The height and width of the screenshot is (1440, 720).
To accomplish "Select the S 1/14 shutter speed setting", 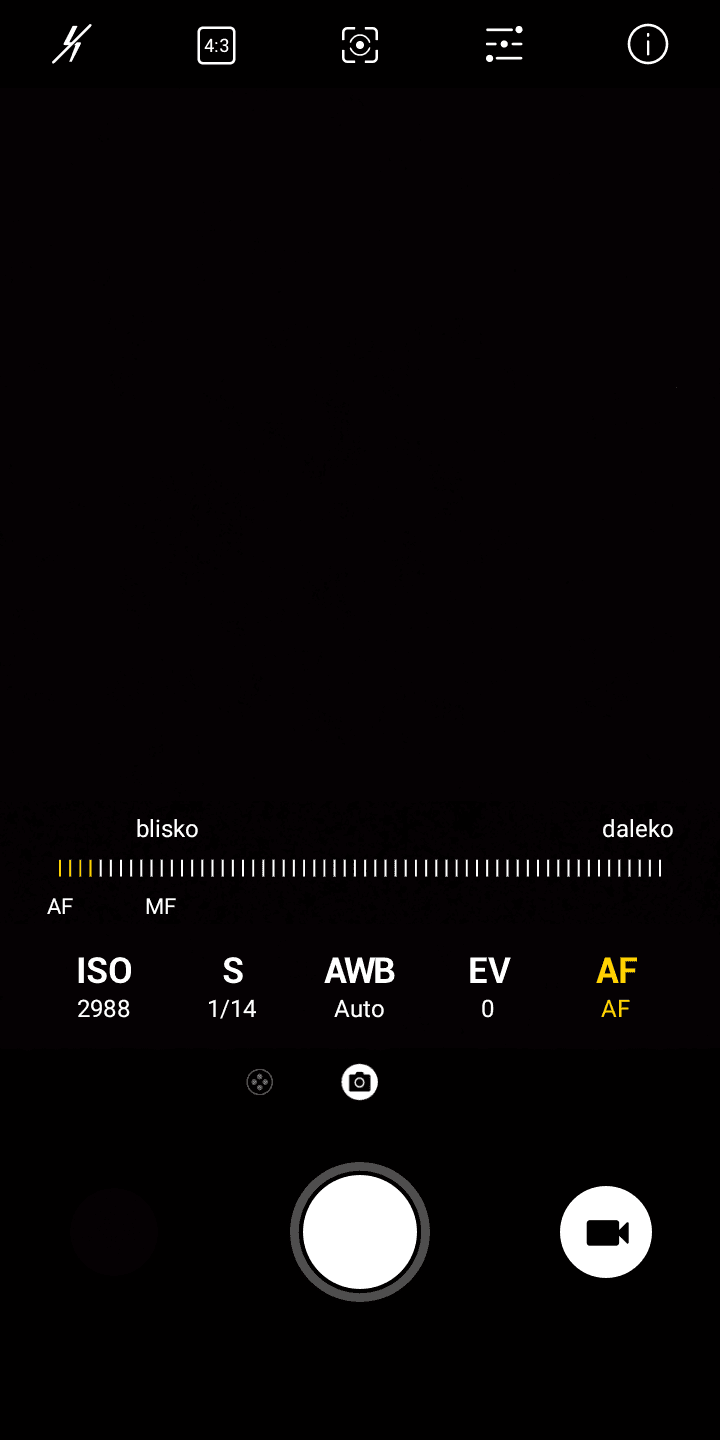I will click(232, 988).
